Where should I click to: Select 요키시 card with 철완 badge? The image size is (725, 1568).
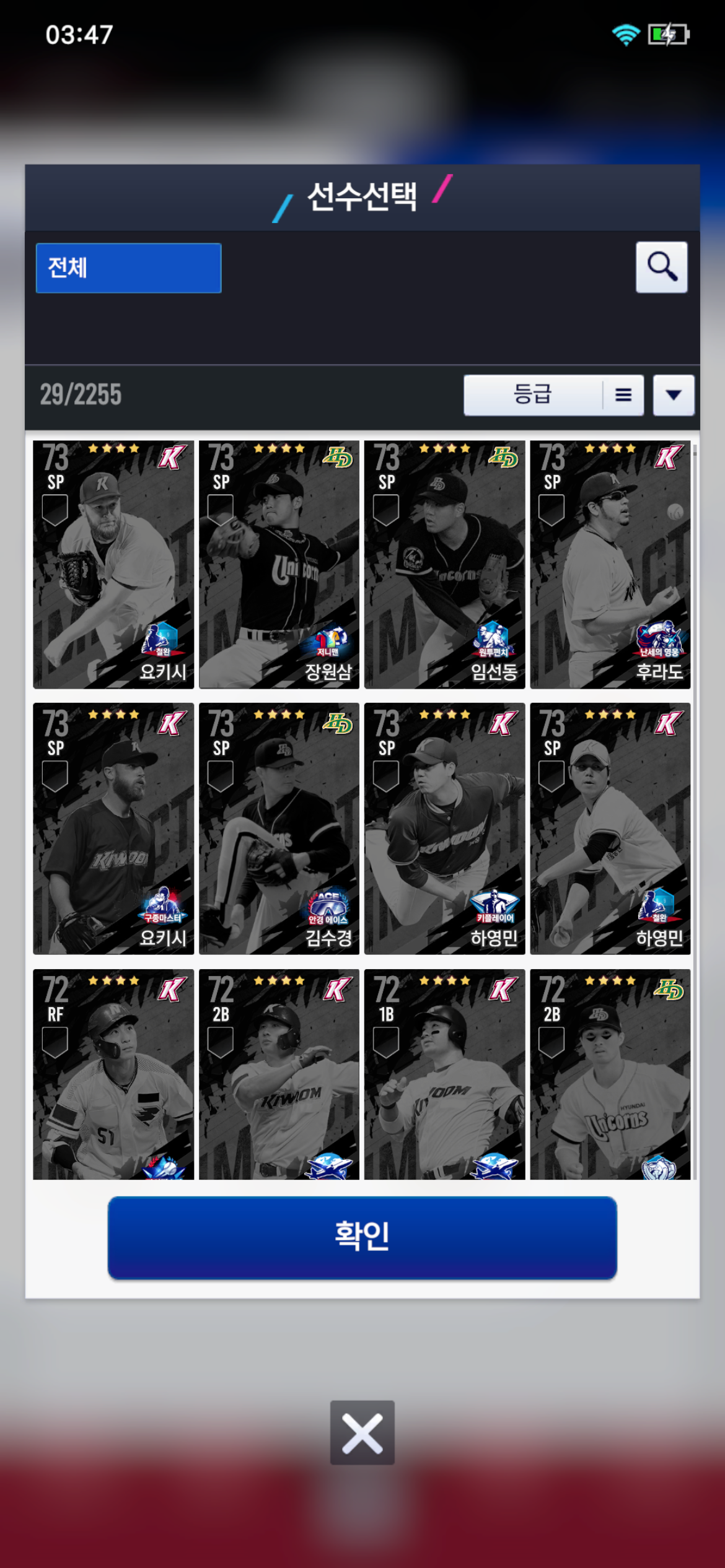113,564
